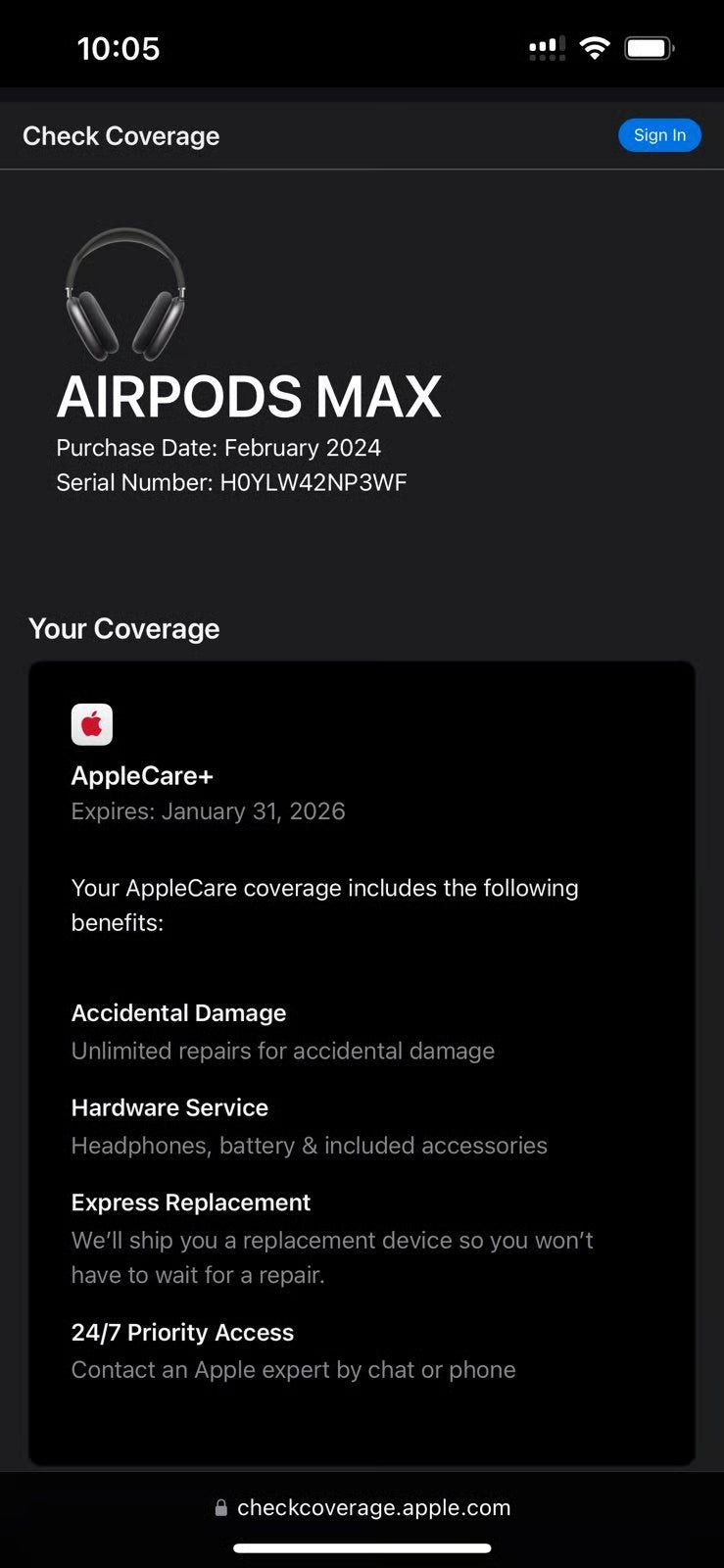Tap the battery indicator
The width and height of the screenshot is (724, 1568).
pyautogui.click(x=649, y=45)
